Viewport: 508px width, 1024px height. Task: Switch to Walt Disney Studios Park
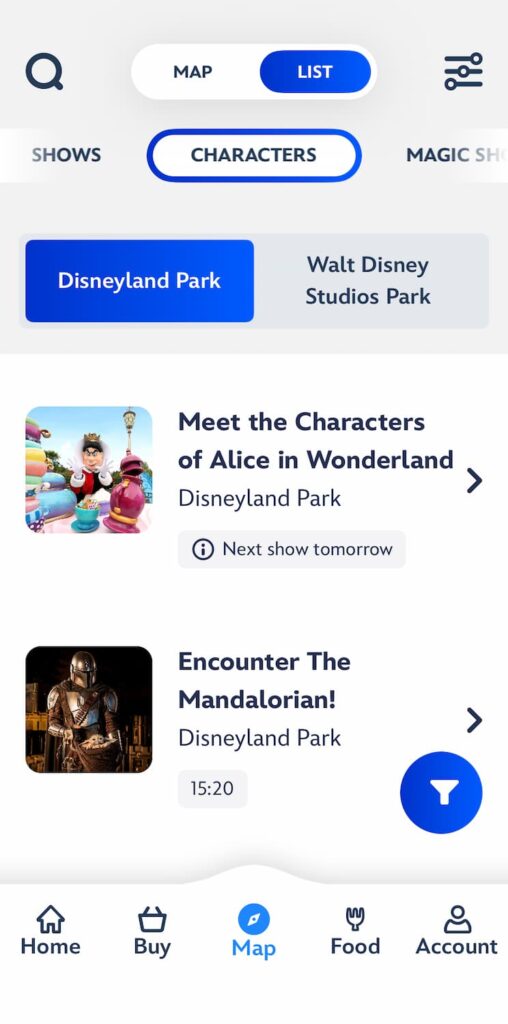(x=368, y=281)
